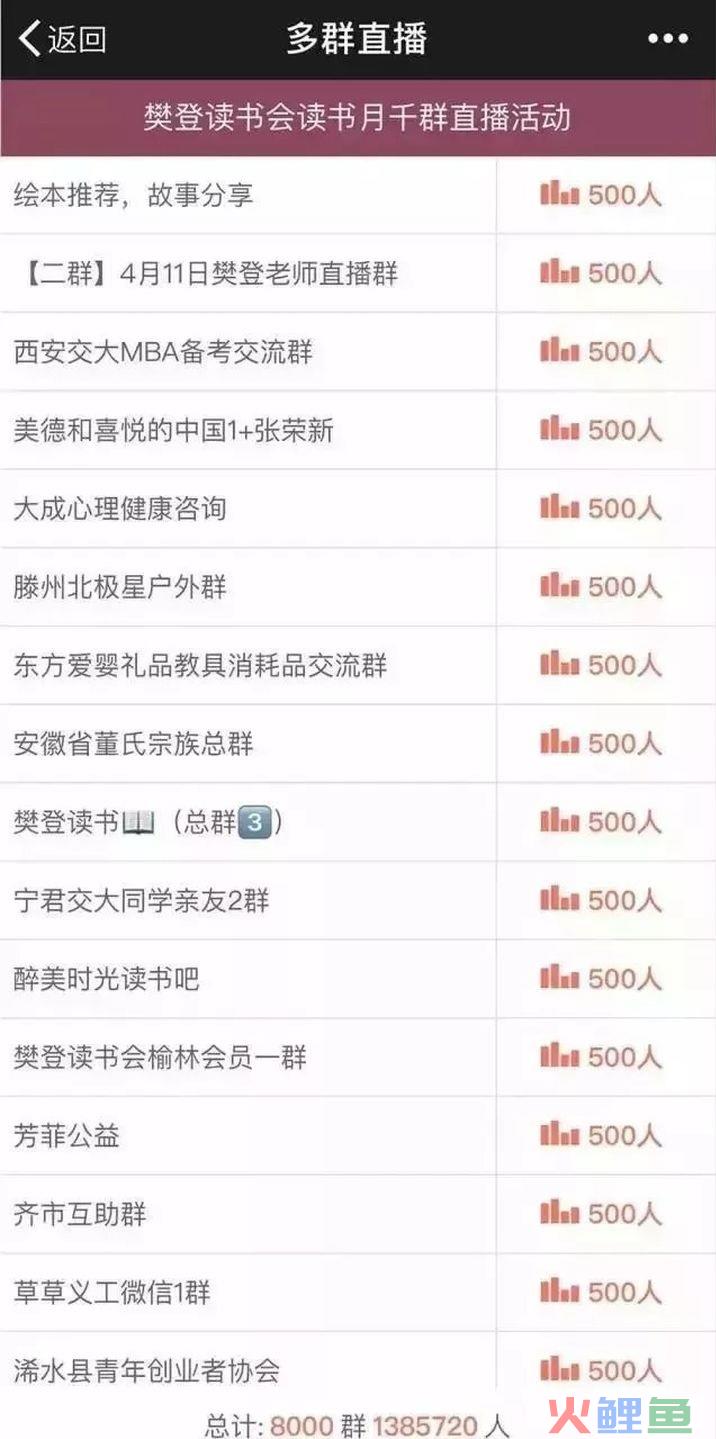
Task: Open the three-dot overflow menu
Action: click(667, 39)
